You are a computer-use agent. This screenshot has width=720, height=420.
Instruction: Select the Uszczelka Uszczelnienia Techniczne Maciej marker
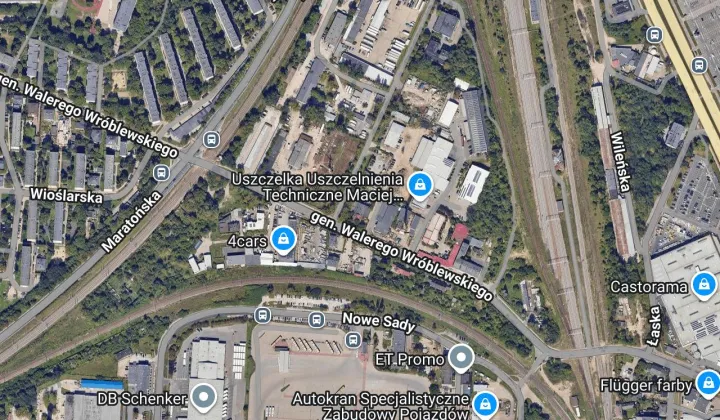point(421,185)
